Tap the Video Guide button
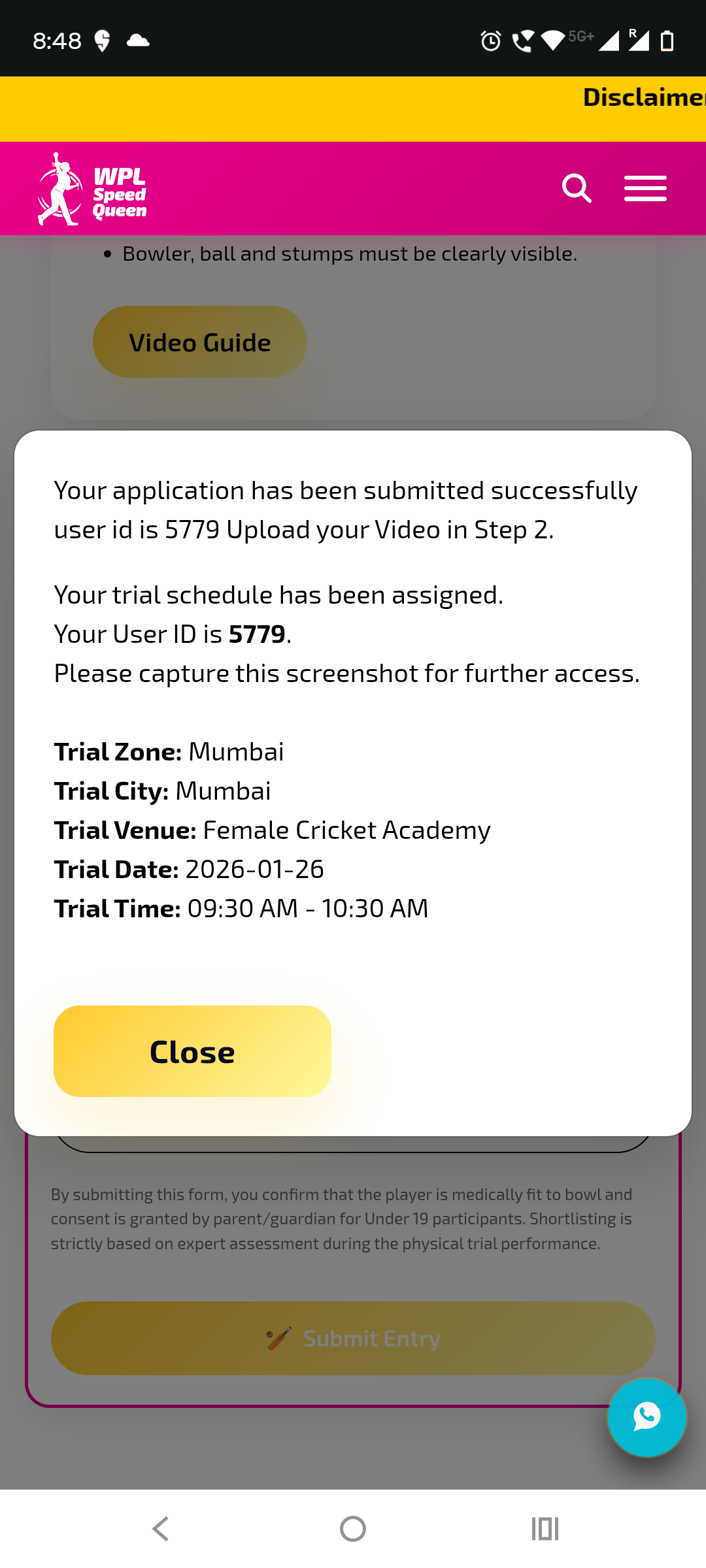Screen dimensions: 706x1568 tap(199, 342)
